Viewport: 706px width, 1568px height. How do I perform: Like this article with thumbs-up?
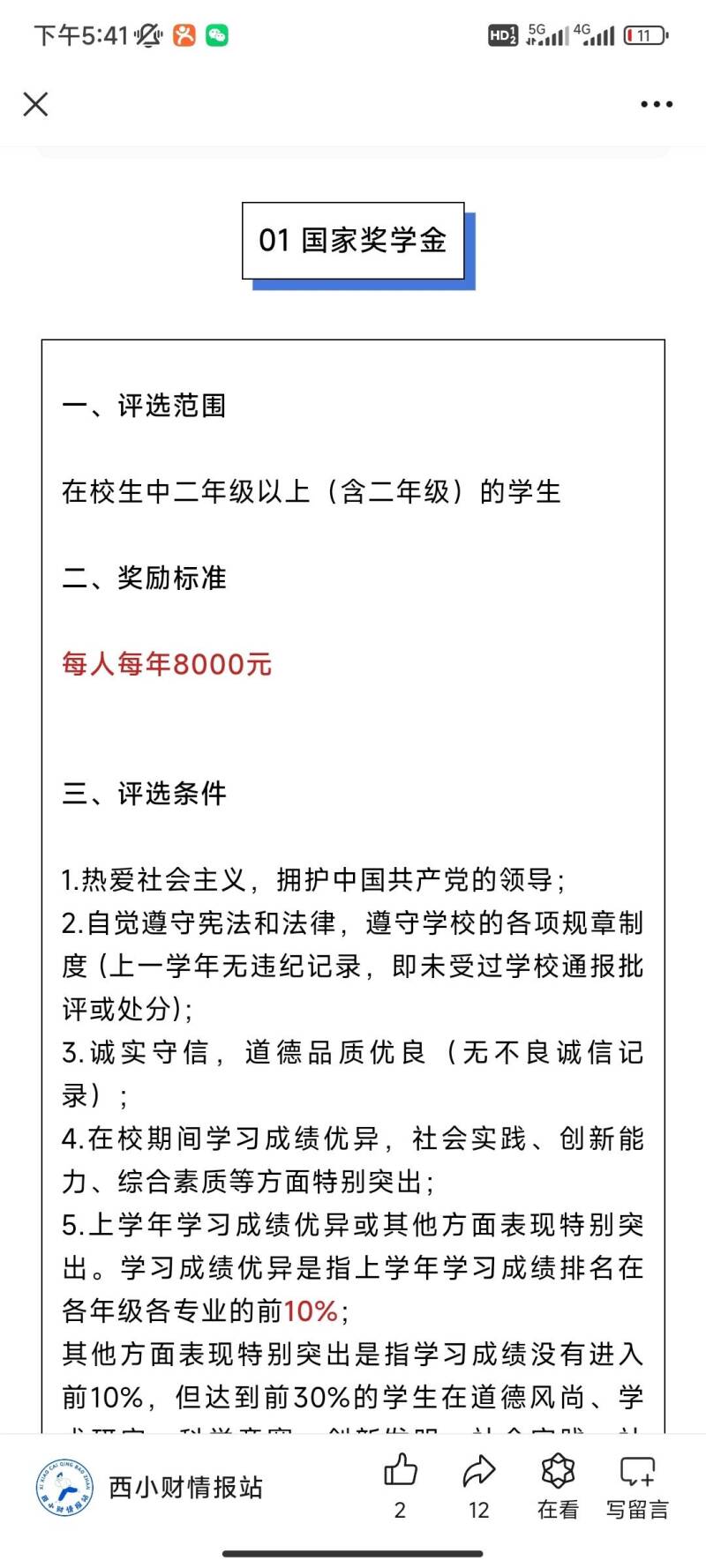[x=400, y=1486]
